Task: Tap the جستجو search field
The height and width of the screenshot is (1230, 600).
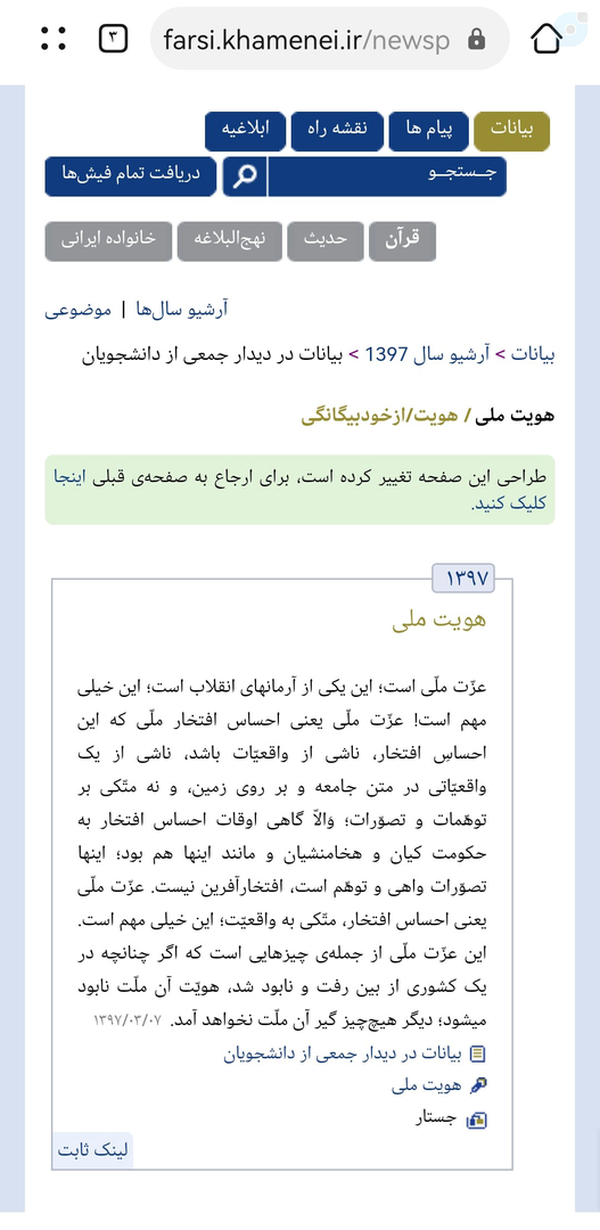Action: (x=387, y=176)
